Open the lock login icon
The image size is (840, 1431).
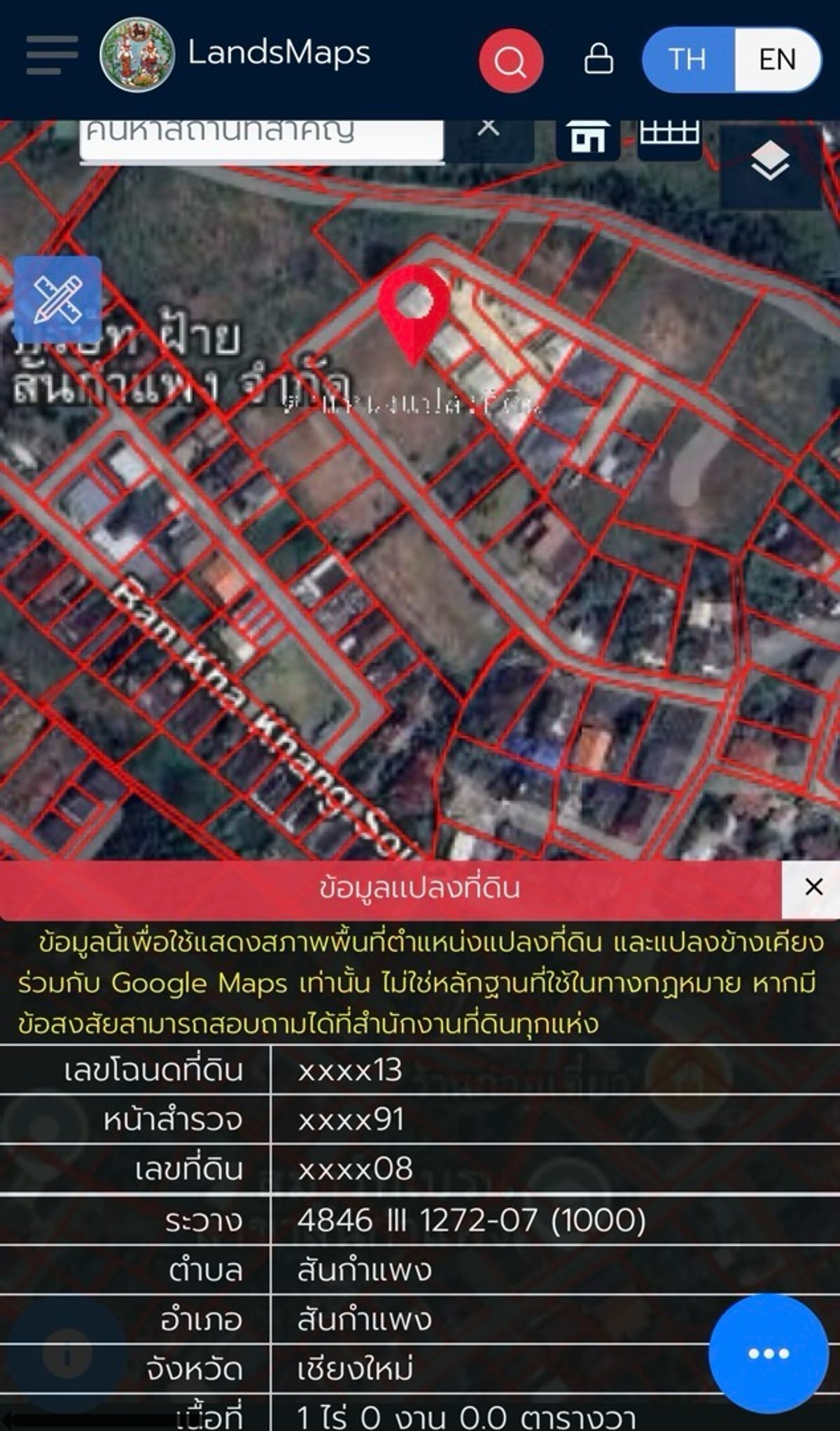598,60
